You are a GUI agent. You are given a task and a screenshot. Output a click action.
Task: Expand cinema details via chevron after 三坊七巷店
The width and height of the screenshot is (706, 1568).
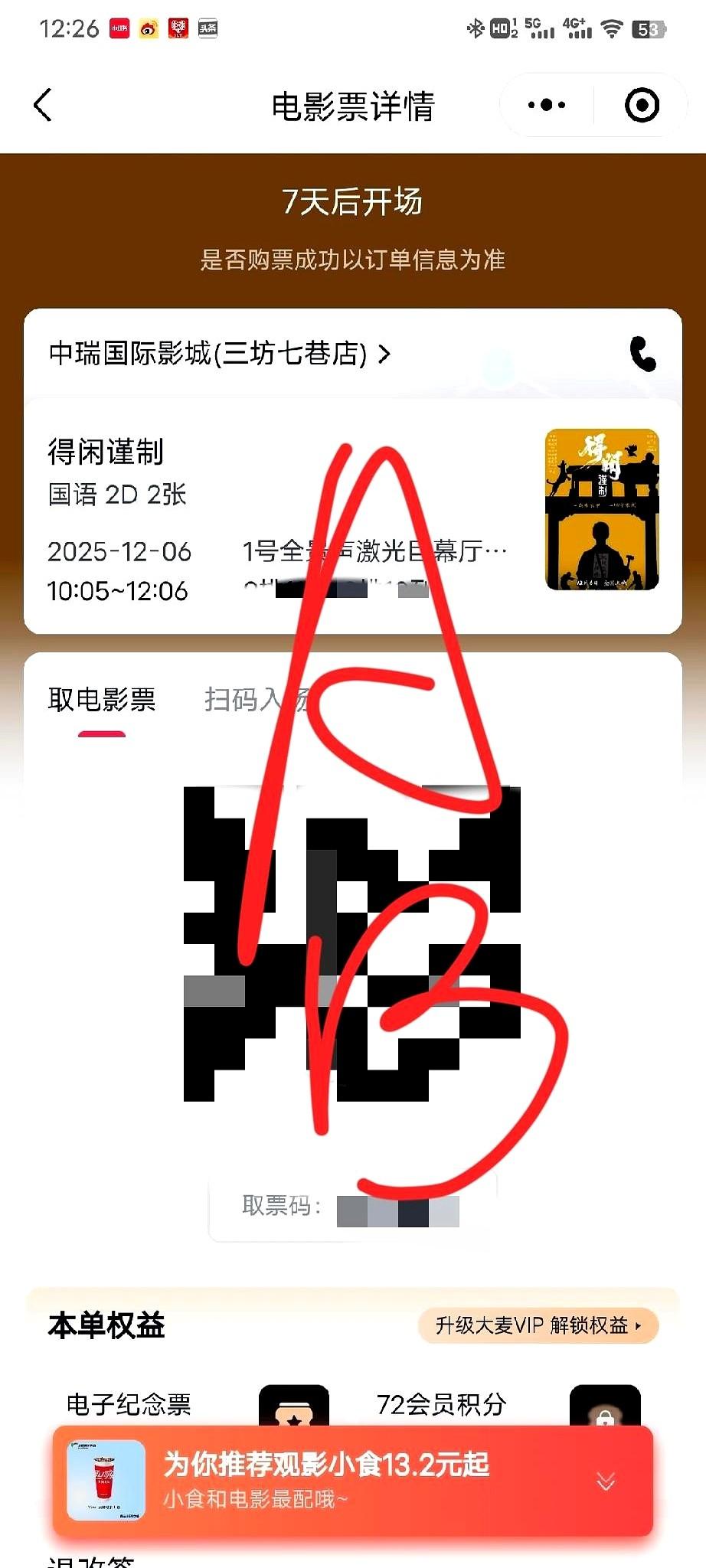point(386,354)
